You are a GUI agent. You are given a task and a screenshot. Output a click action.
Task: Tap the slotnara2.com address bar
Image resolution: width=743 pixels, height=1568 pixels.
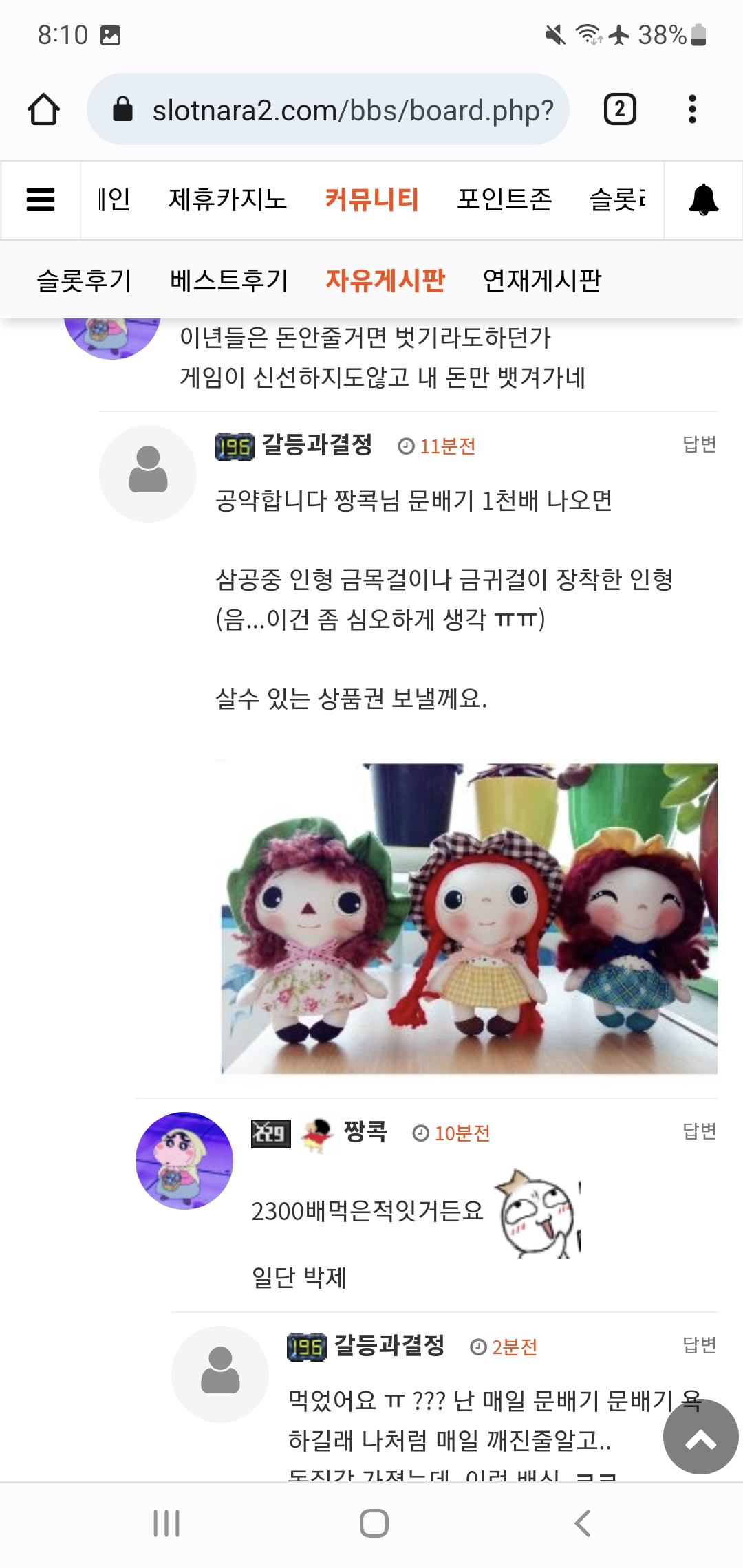coord(328,109)
